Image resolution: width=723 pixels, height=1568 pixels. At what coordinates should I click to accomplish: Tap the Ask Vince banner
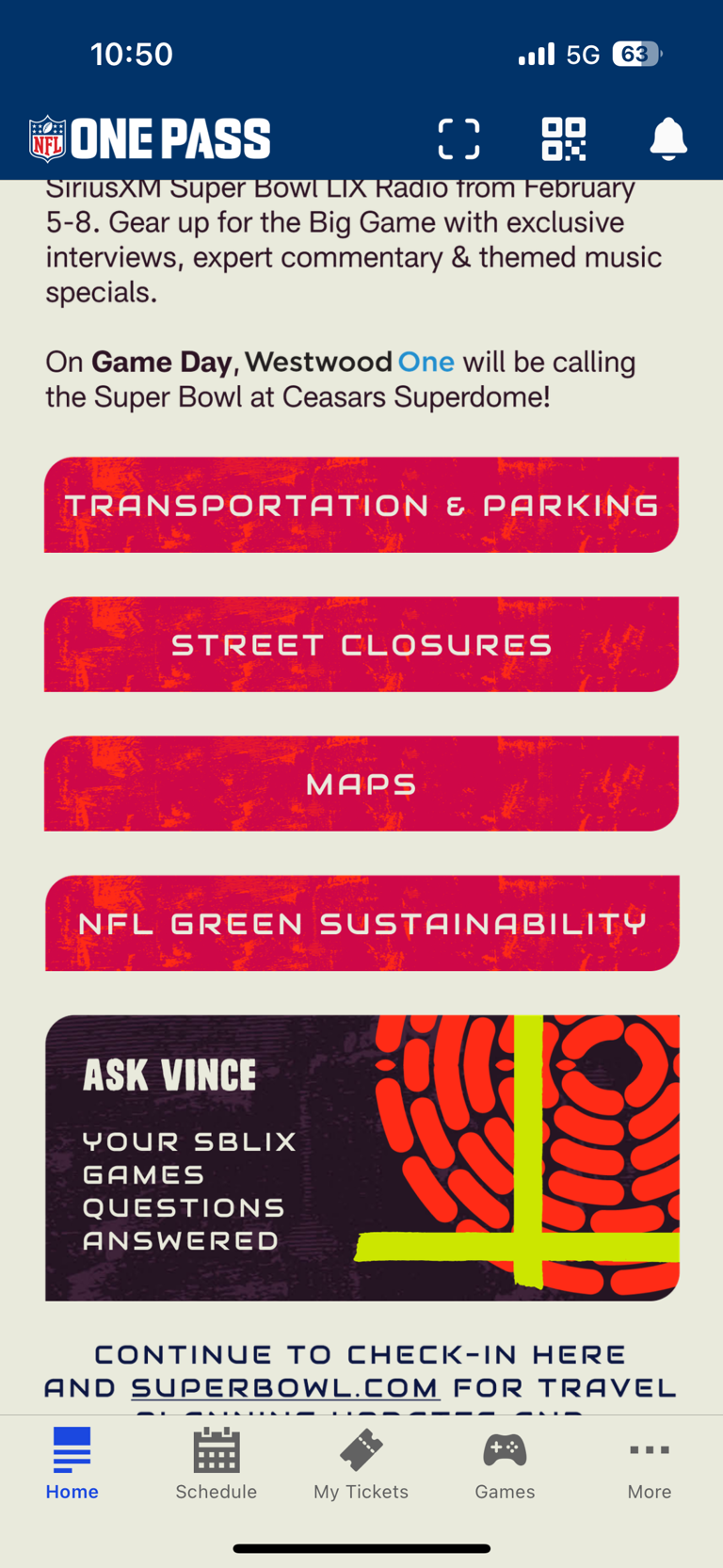click(361, 1157)
